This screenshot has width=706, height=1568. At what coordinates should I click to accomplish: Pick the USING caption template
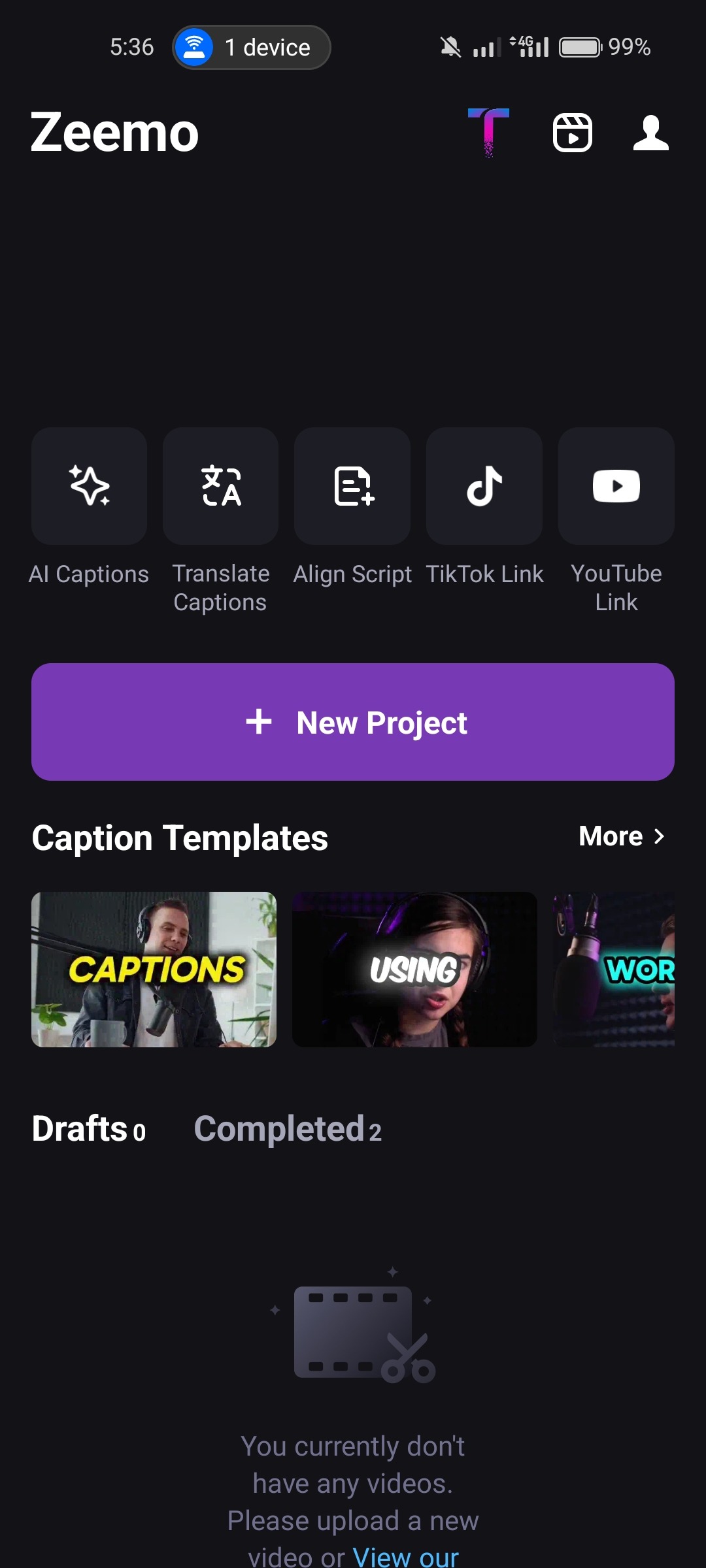414,970
